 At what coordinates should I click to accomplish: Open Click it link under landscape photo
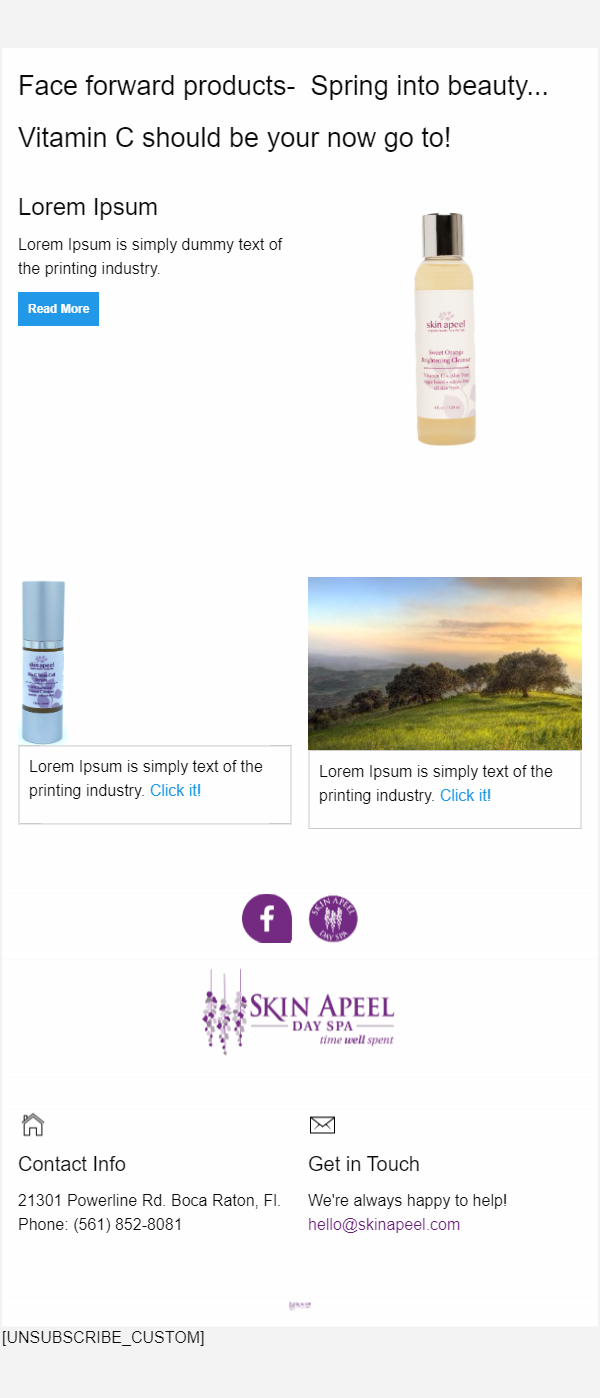(x=464, y=796)
